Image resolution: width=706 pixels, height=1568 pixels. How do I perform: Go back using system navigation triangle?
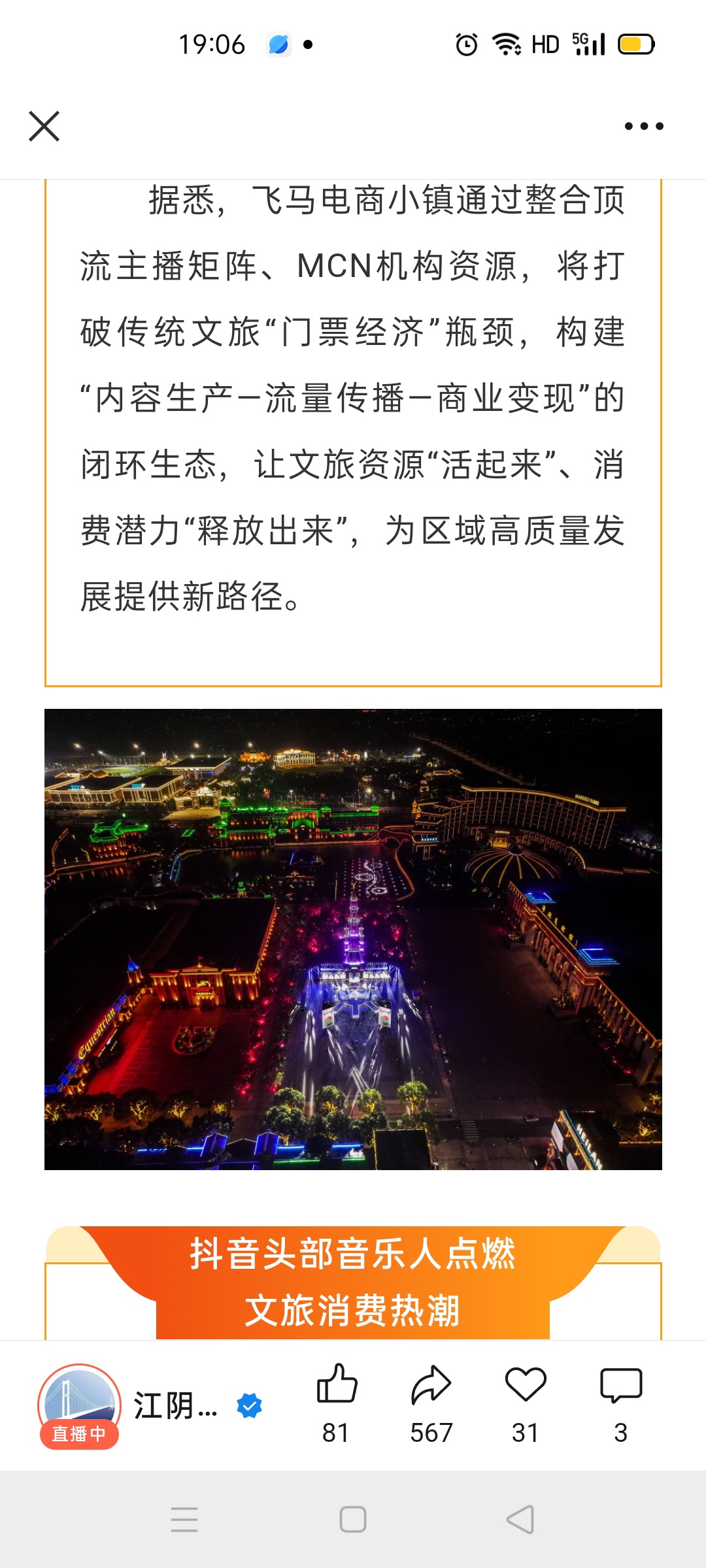[x=521, y=1520]
